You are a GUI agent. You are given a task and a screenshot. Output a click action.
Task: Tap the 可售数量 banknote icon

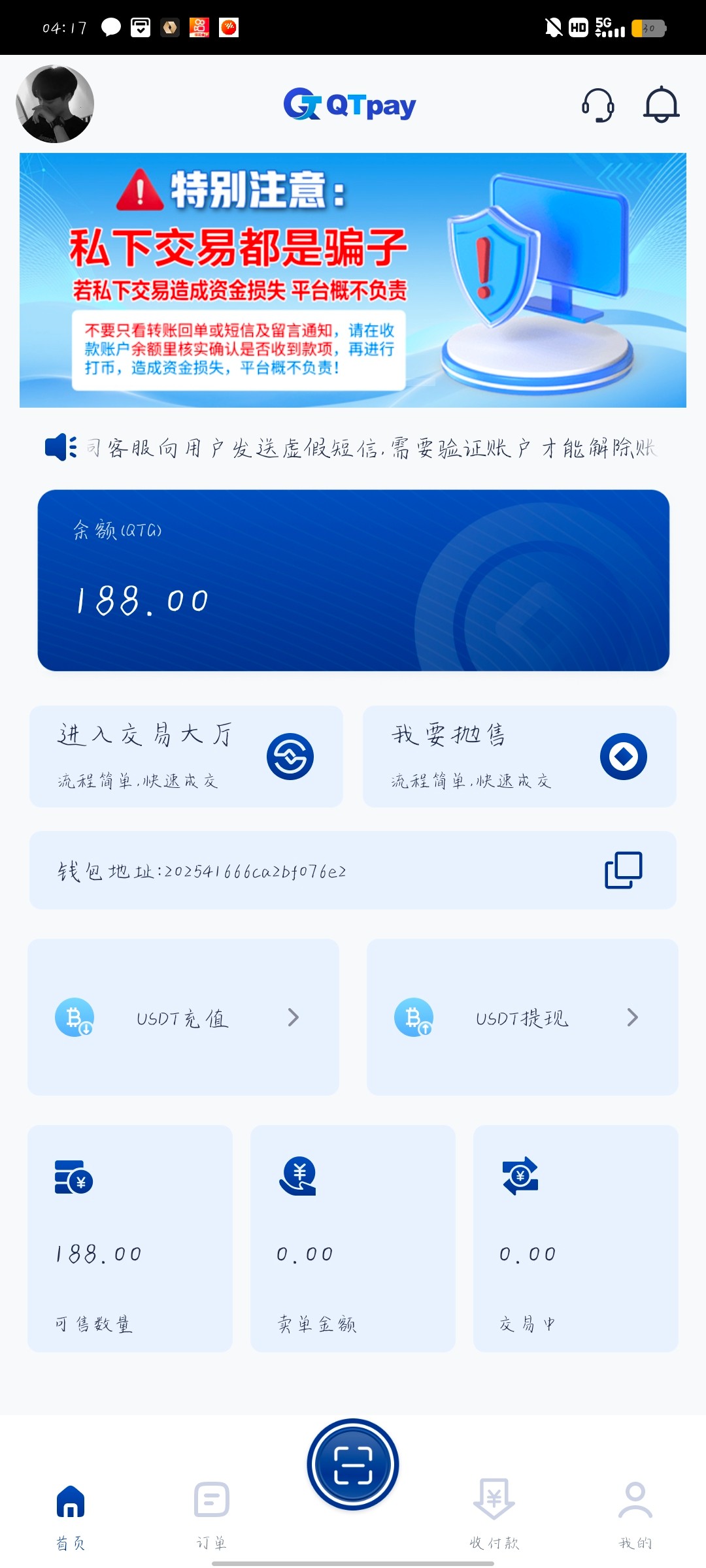[x=72, y=1177]
